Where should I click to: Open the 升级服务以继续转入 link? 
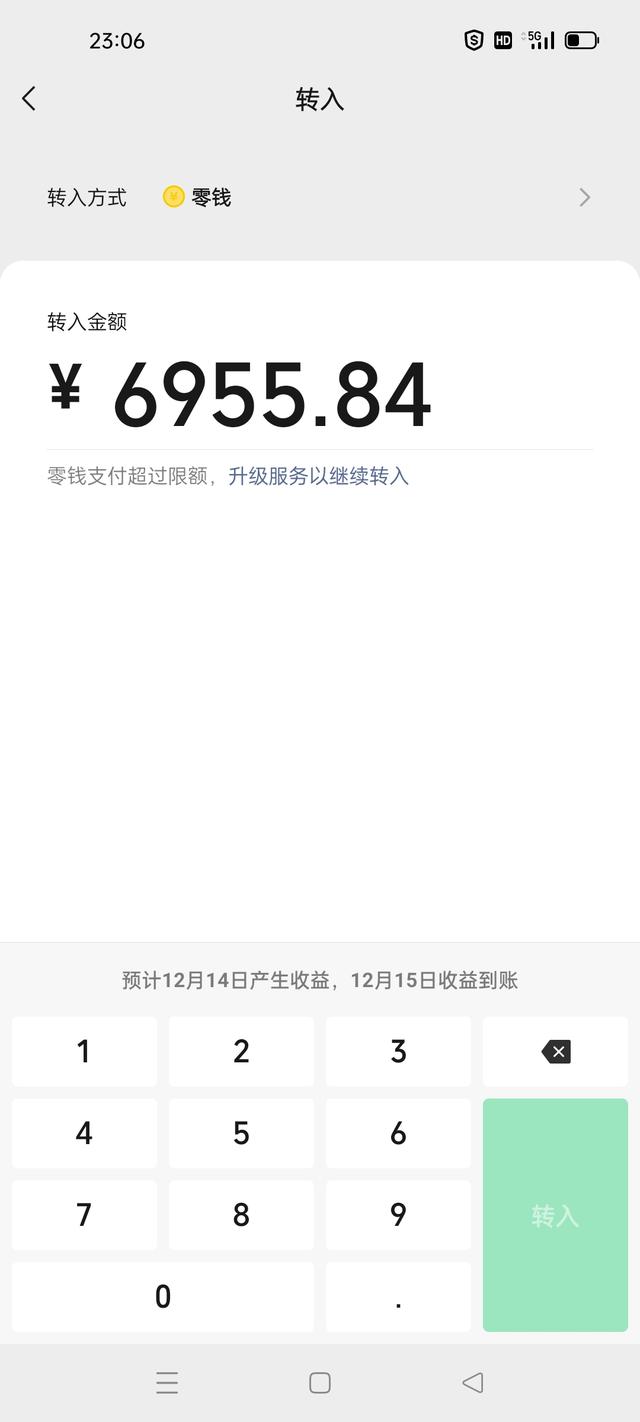(318, 476)
